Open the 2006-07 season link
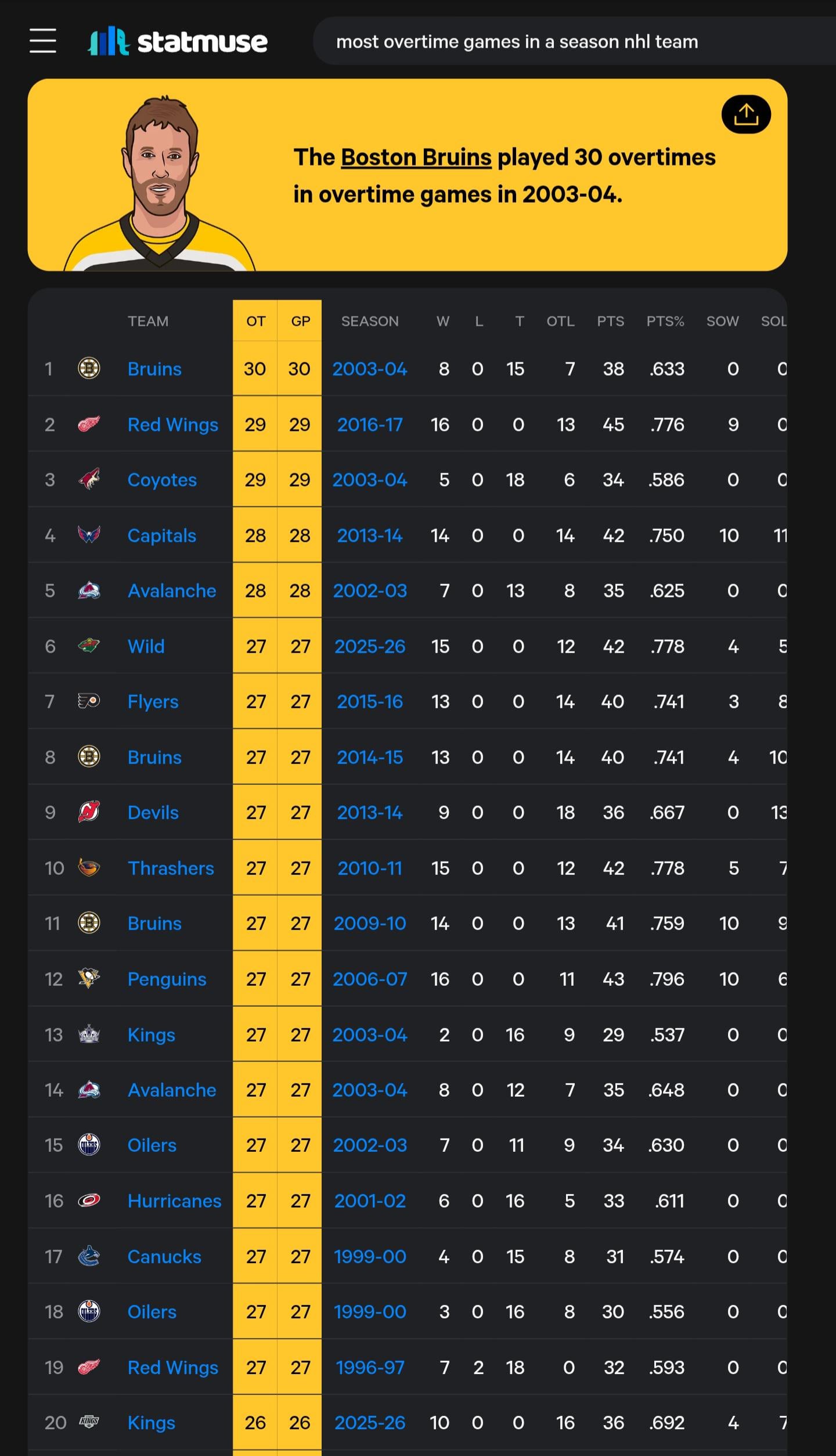836x1456 pixels. [x=370, y=979]
